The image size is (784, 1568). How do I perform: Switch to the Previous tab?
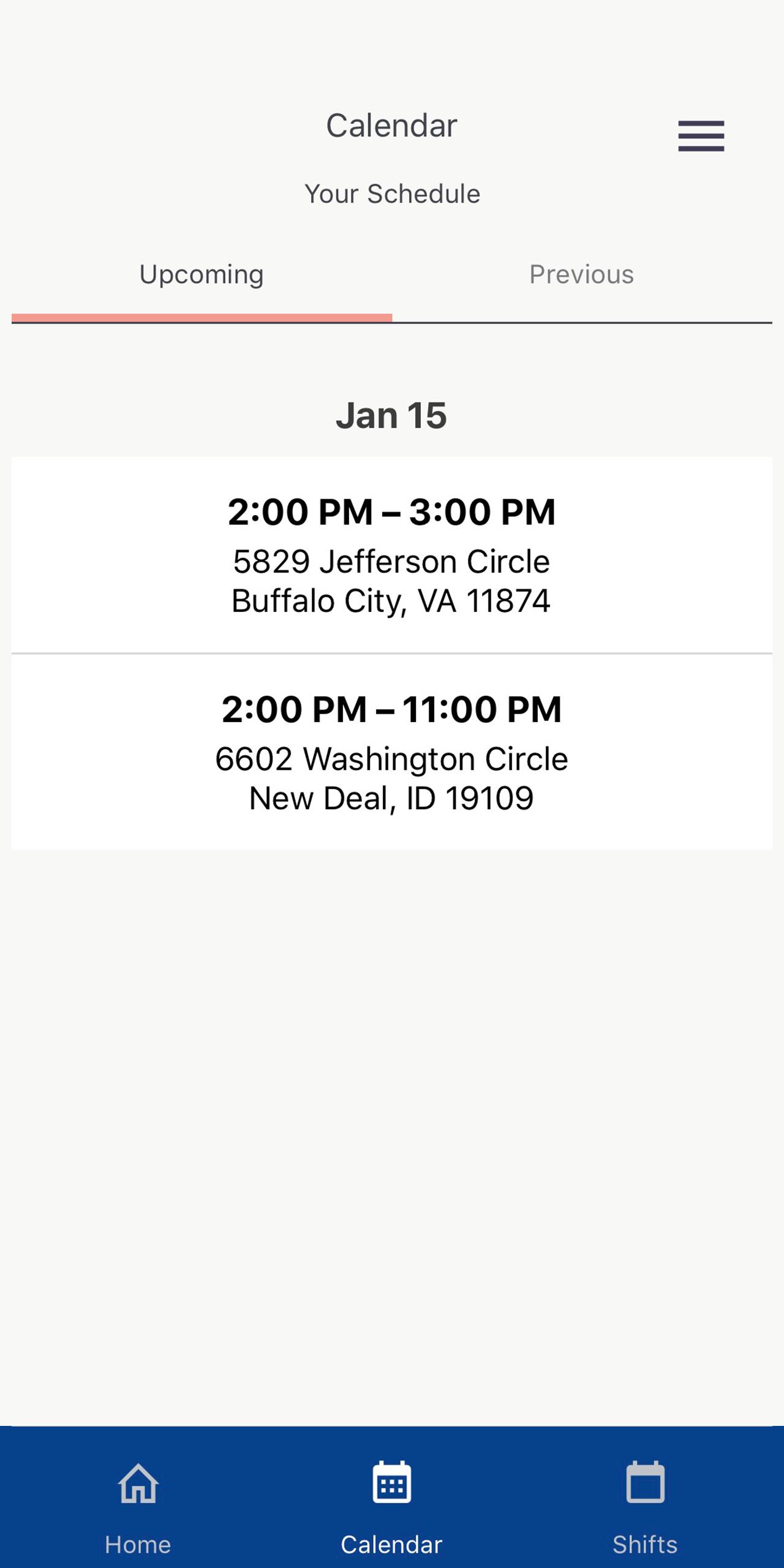(x=582, y=275)
